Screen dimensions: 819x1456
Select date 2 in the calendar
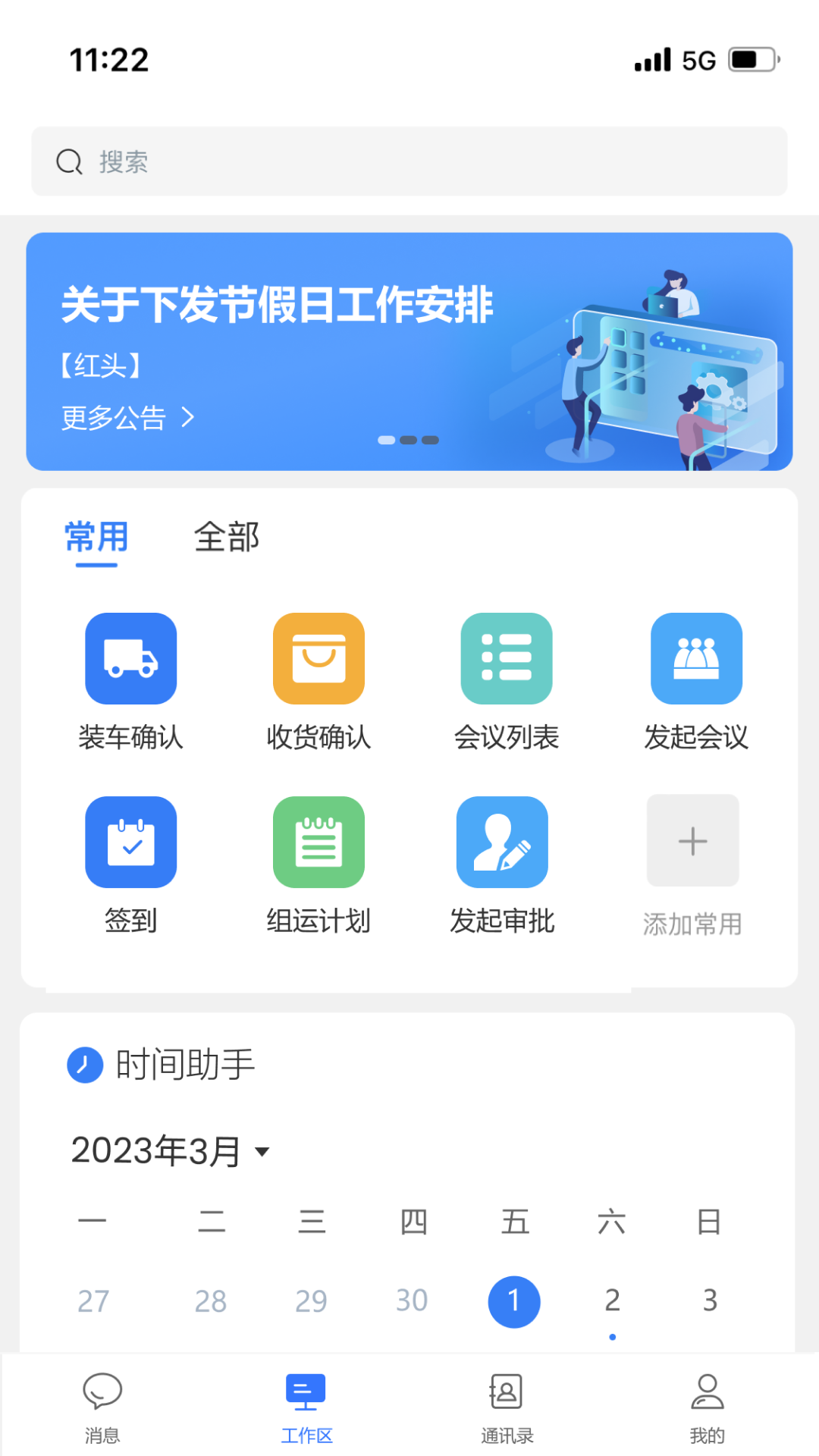[x=613, y=1301]
